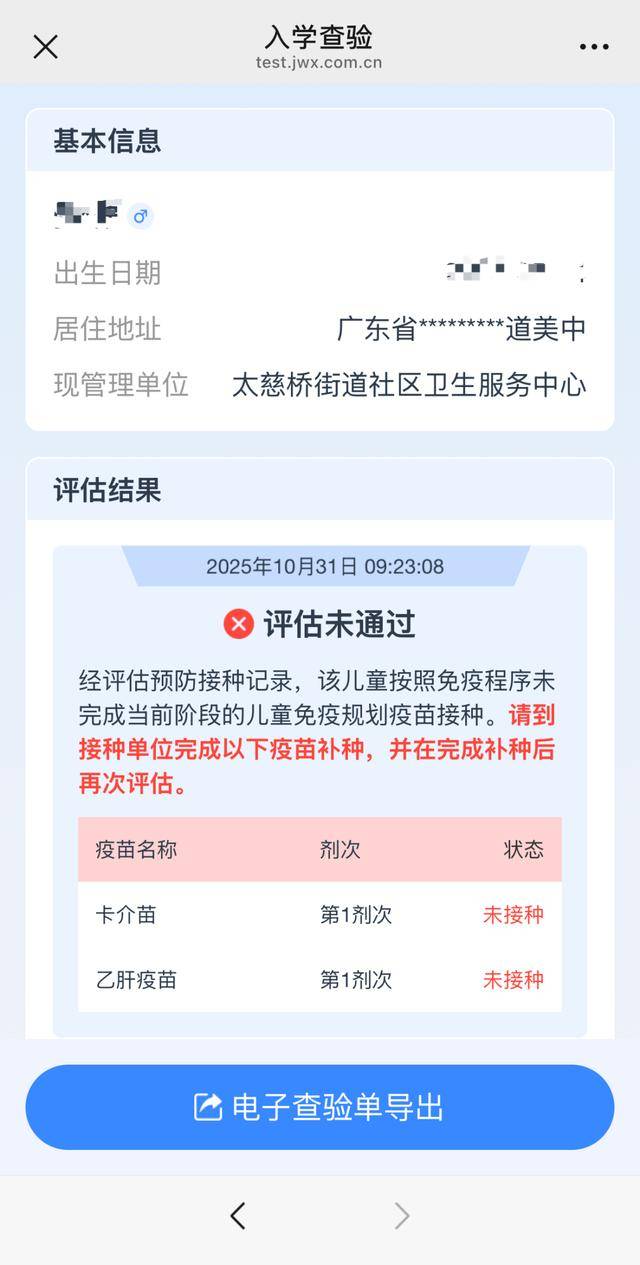This screenshot has width=640, height=1265.
Task: Go back to the previous web page
Action: click(238, 1216)
